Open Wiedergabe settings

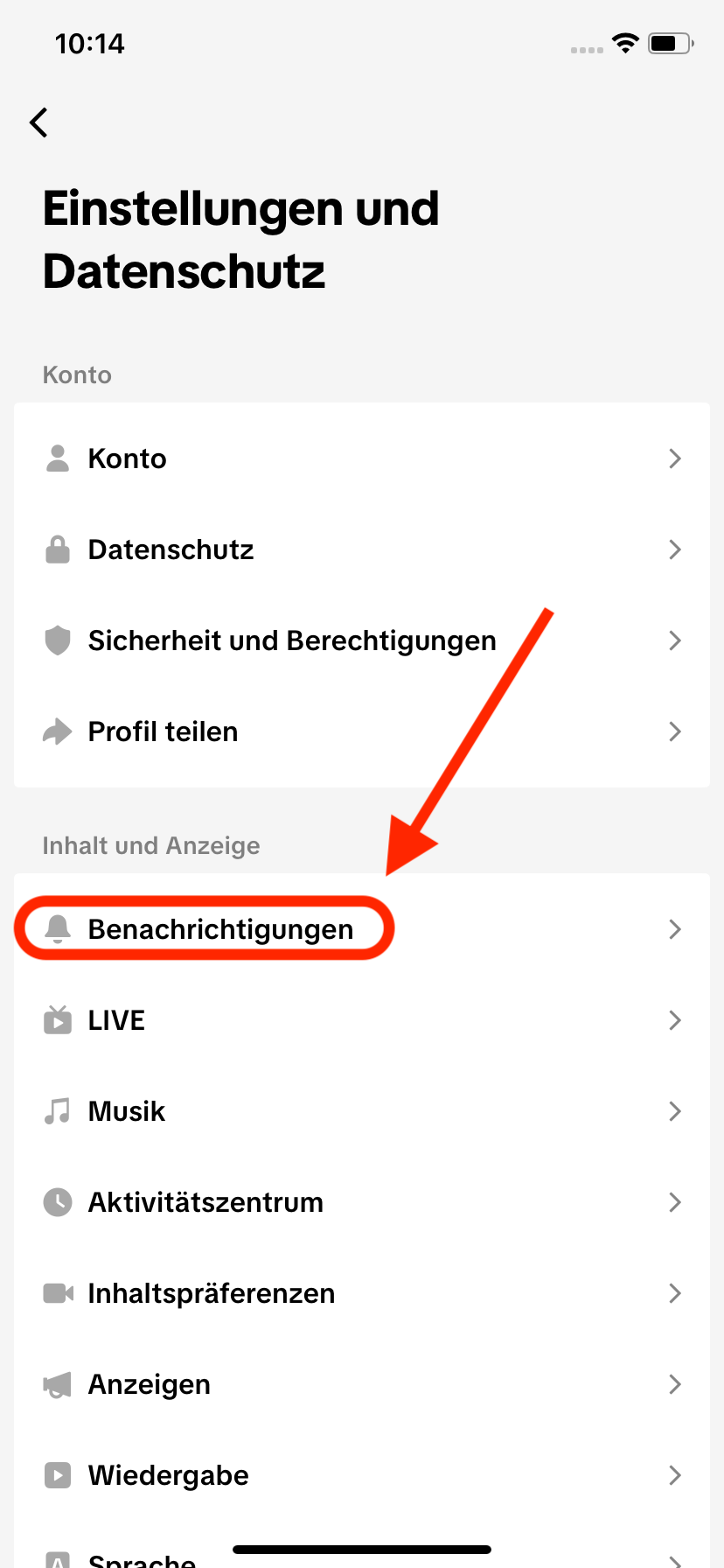coord(362,1475)
